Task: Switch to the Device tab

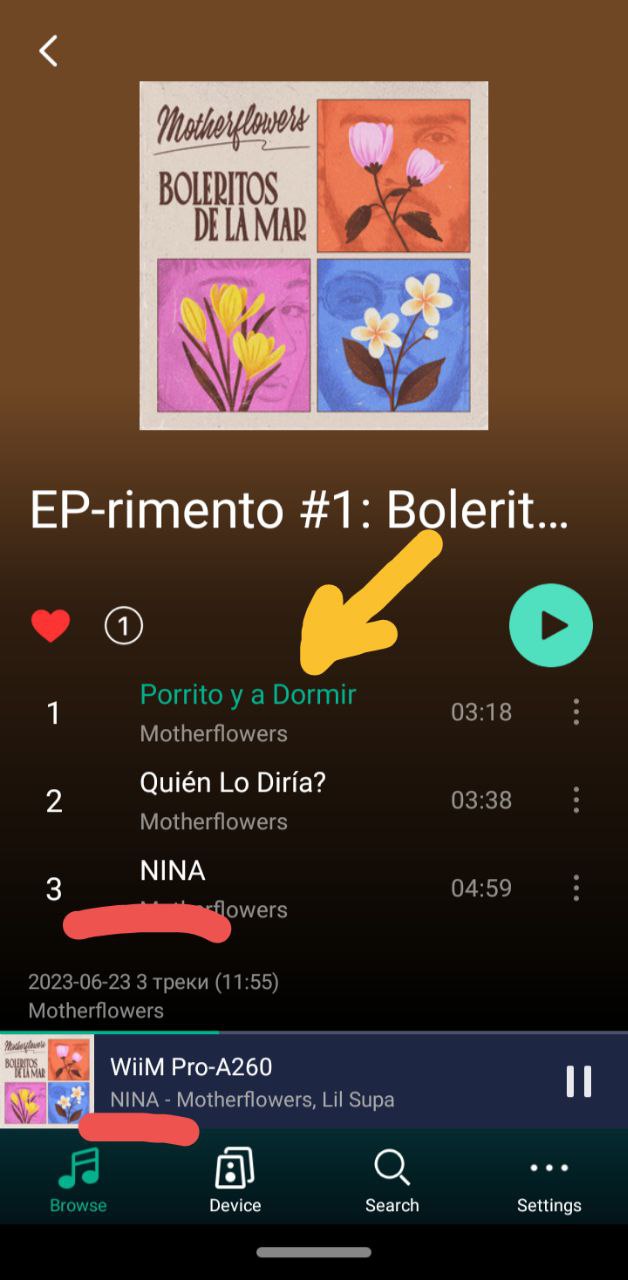Action: (235, 1180)
